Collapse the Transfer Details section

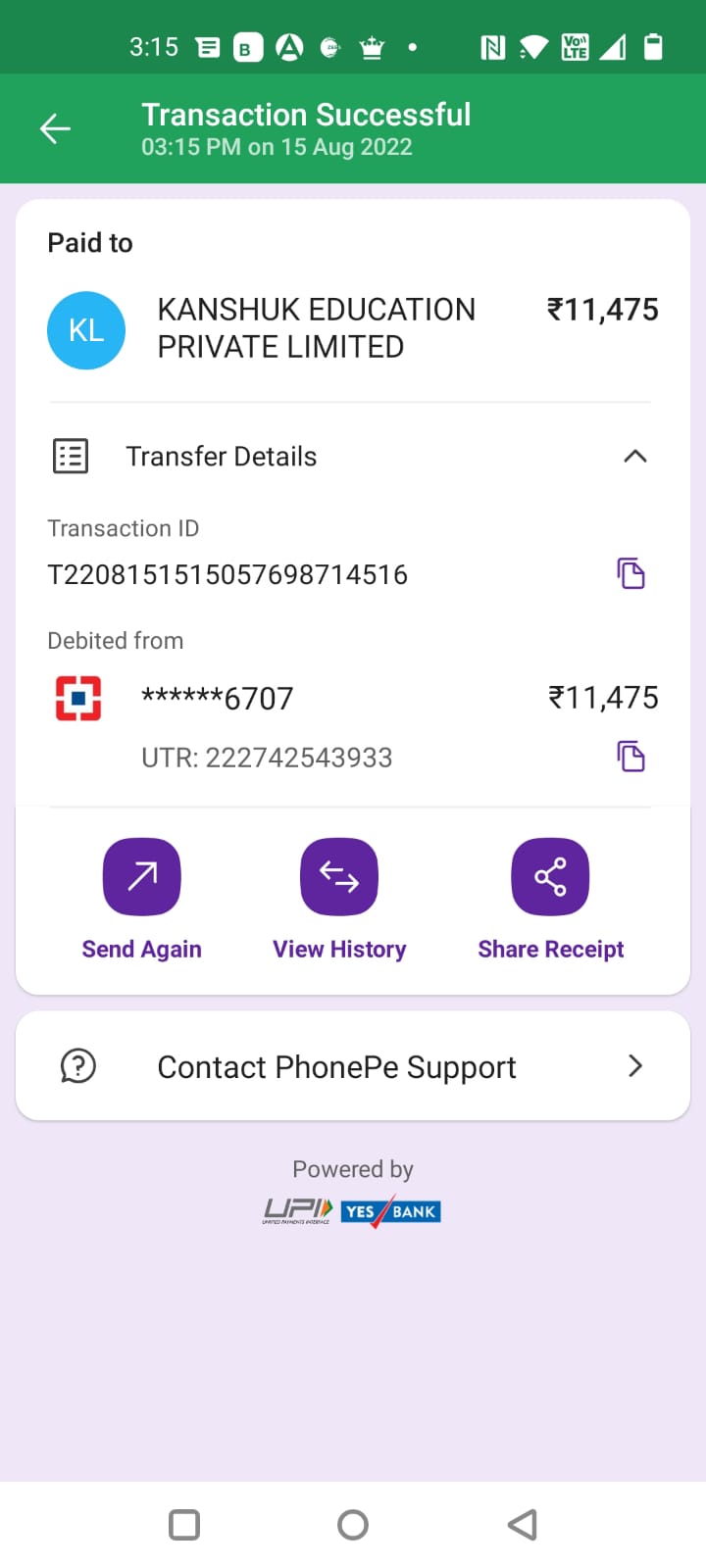[x=634, y=456]
